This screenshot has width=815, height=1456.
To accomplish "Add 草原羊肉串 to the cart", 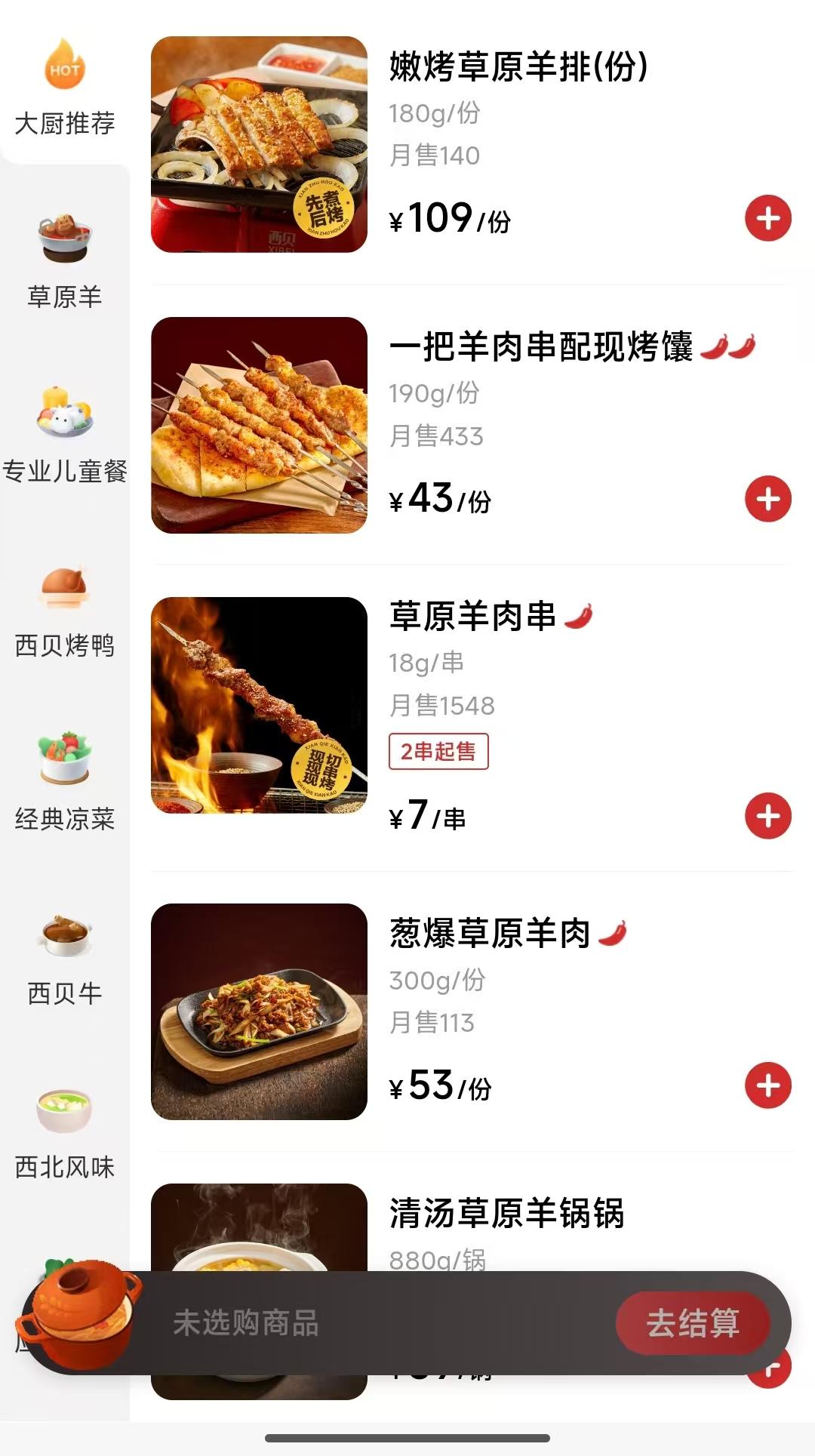I will tap(767, 816).
